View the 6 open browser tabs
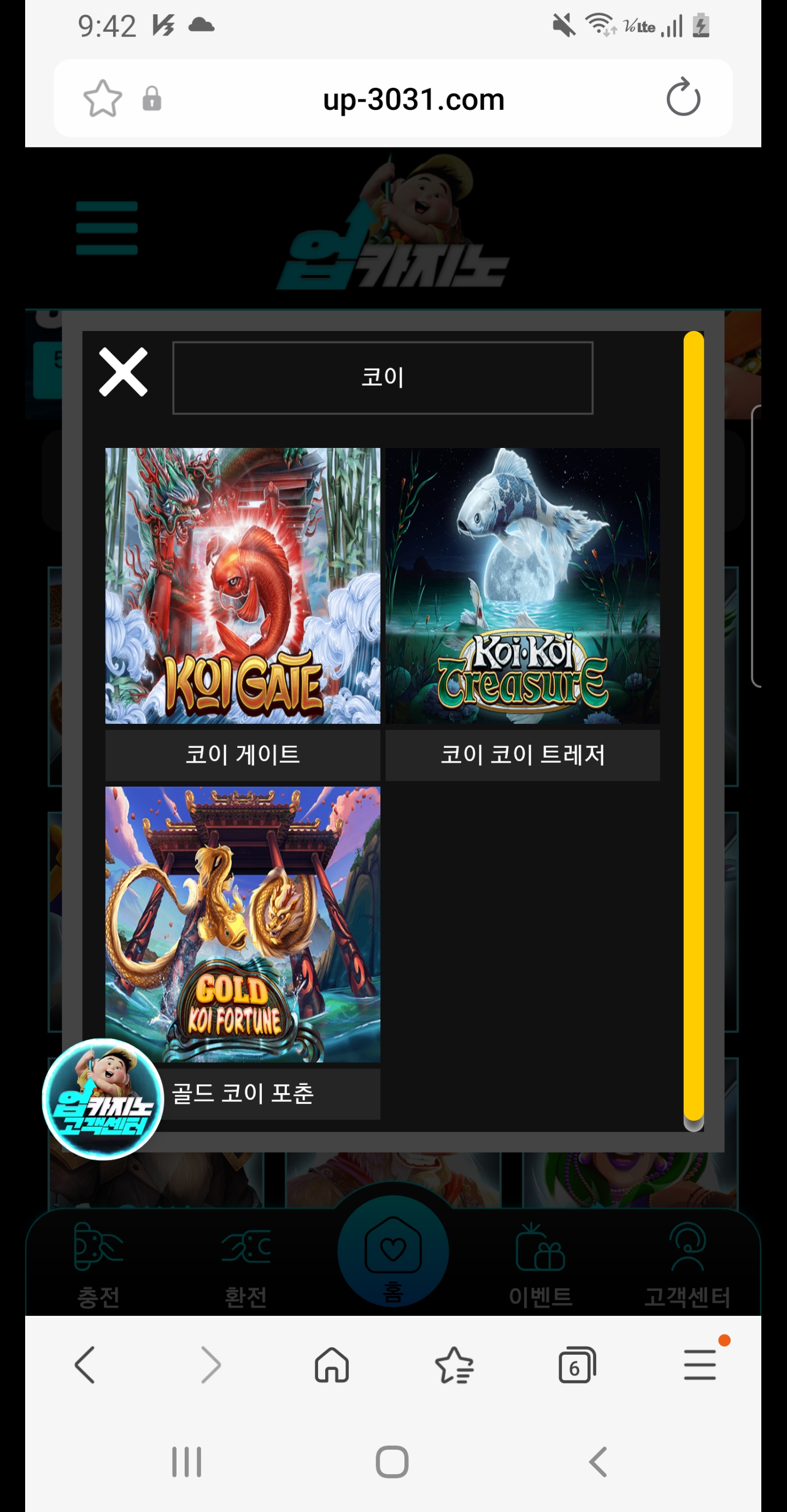Screen dimensions: 787x1512 (577, 1365)
